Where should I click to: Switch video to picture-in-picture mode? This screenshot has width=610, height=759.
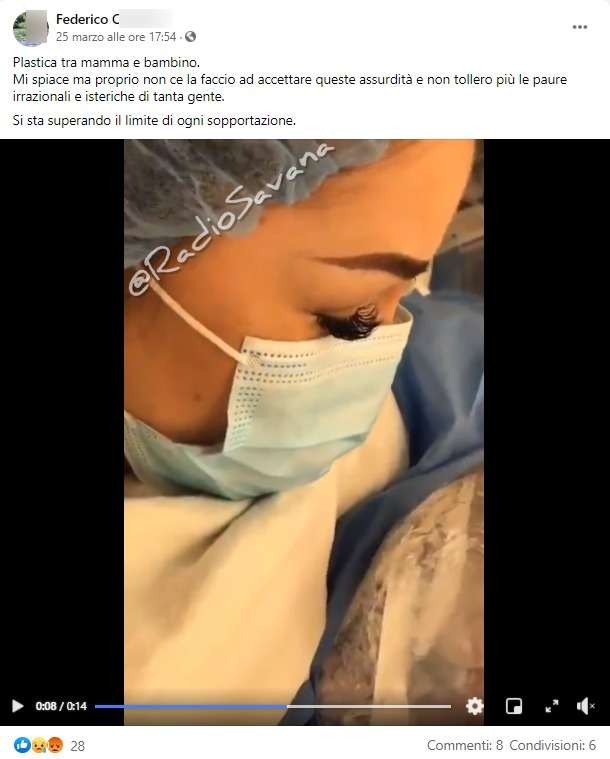click(514, 706)
